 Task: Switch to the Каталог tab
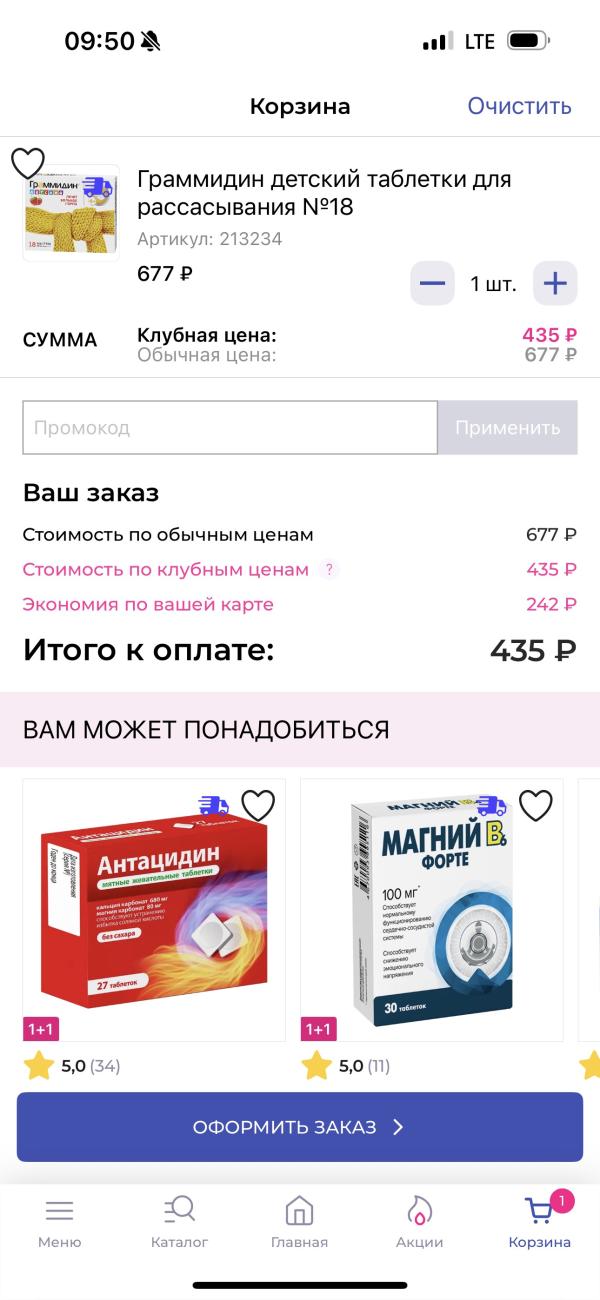tap(179, 1222)
